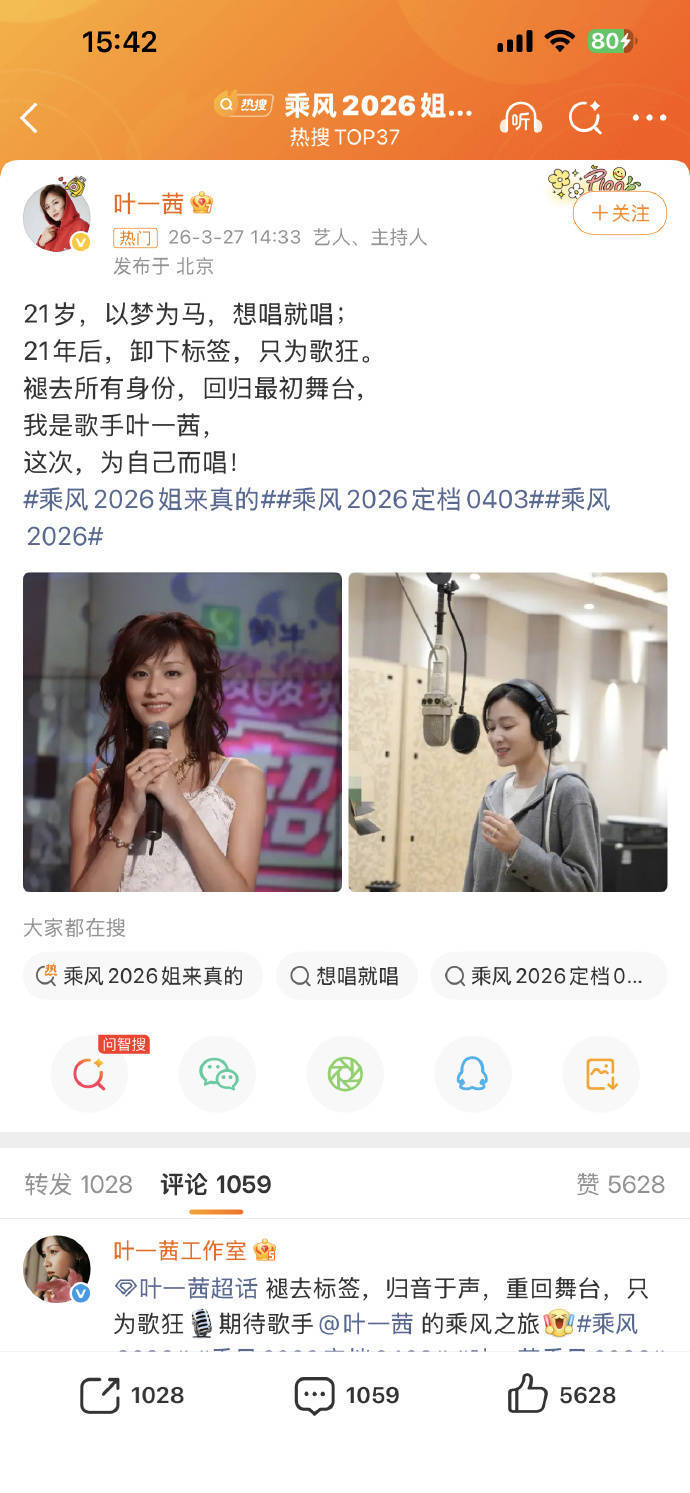The height and width of the screenshot is (1493, 690).
Task: Search suggestion 乘风2026姐来真的 chip
Action: 142,976
